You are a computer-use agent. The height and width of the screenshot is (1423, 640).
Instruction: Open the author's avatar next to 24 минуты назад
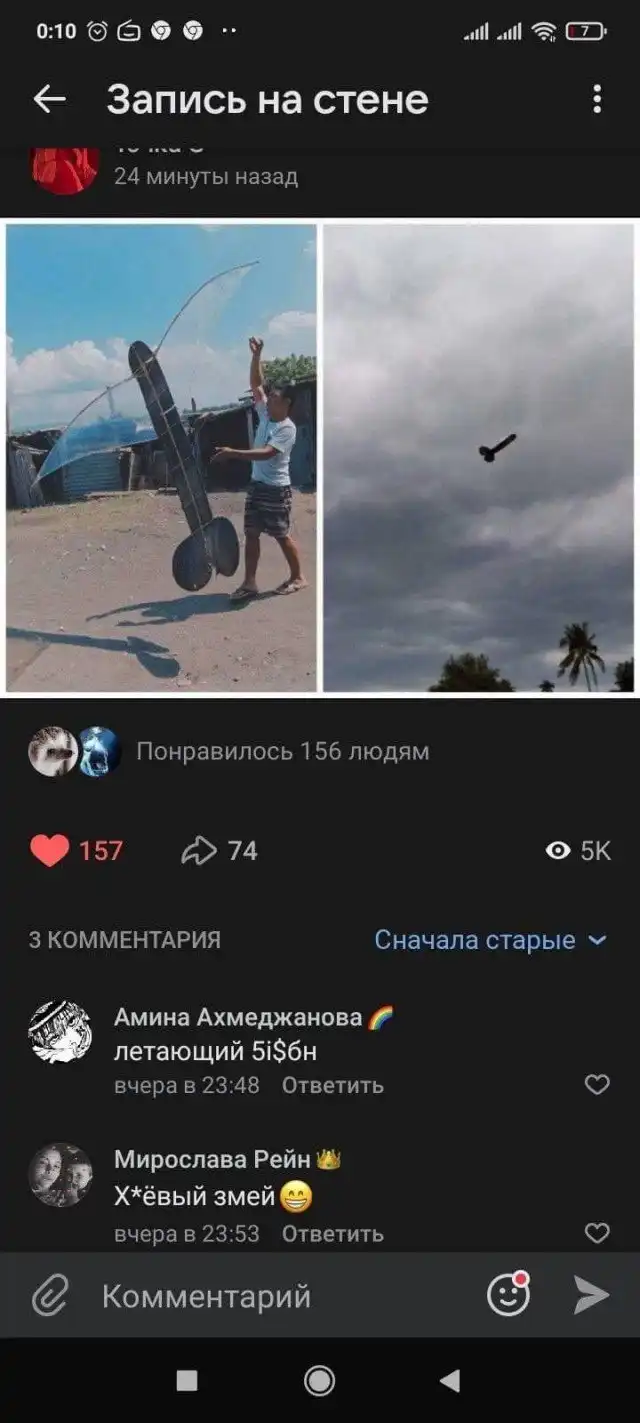pyautogui.click(x=64, y=168)
